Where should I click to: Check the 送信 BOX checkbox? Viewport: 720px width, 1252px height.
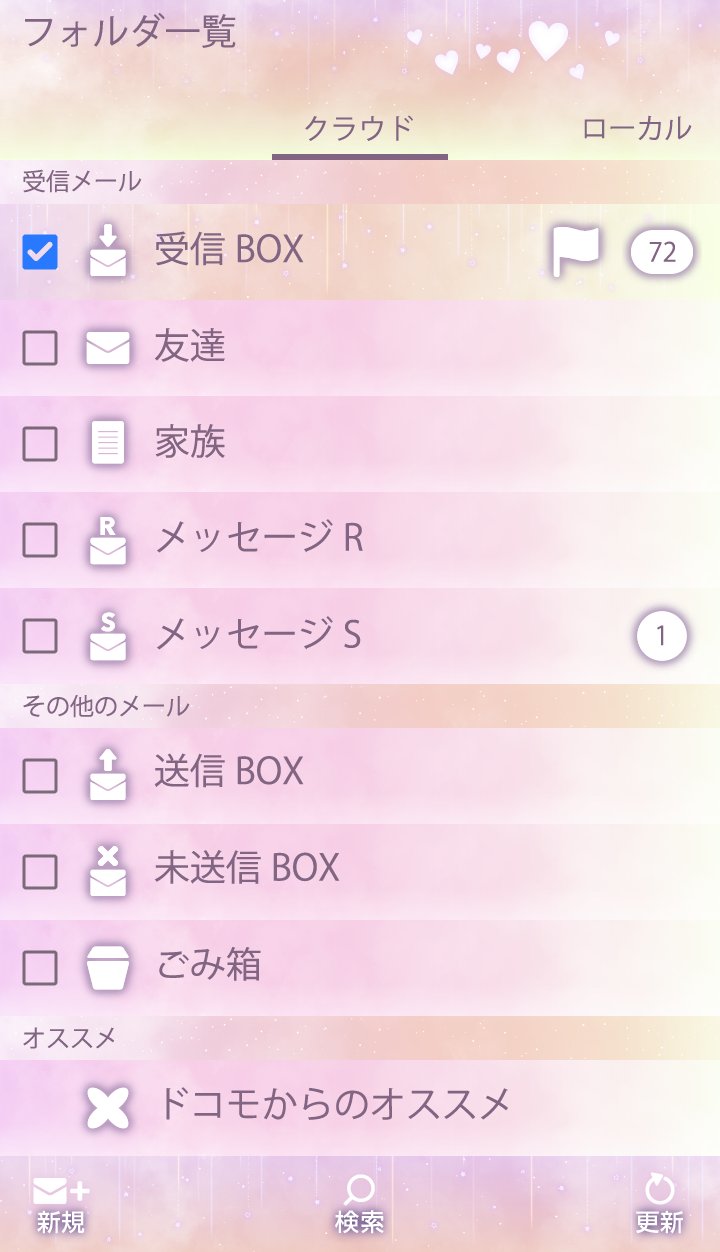point(40,776)
